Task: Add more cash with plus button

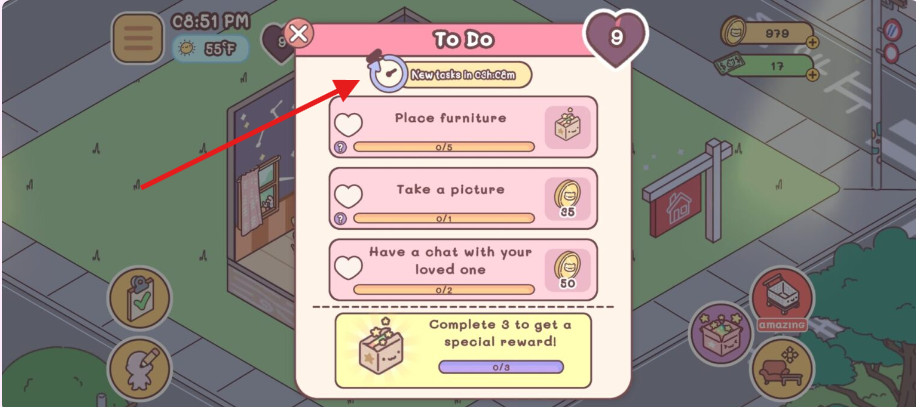Action: (x=812, y=73)
